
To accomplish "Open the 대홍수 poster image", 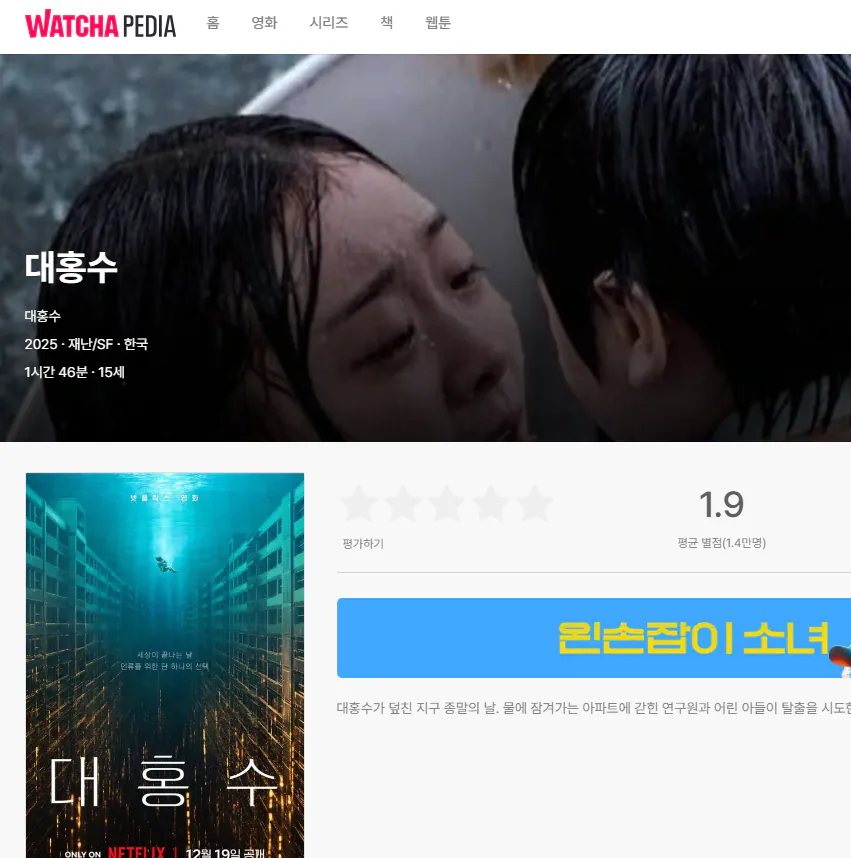I will pyautogui.click(x=165, y=665).
